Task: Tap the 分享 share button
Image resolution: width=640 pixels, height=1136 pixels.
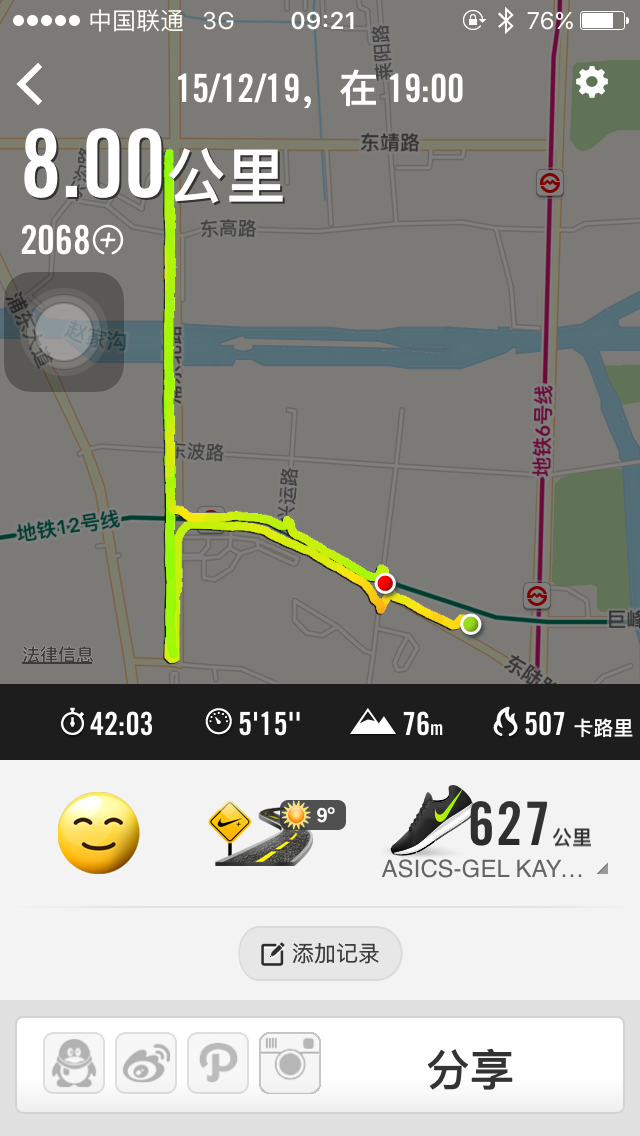Action: coord(470,1068)
